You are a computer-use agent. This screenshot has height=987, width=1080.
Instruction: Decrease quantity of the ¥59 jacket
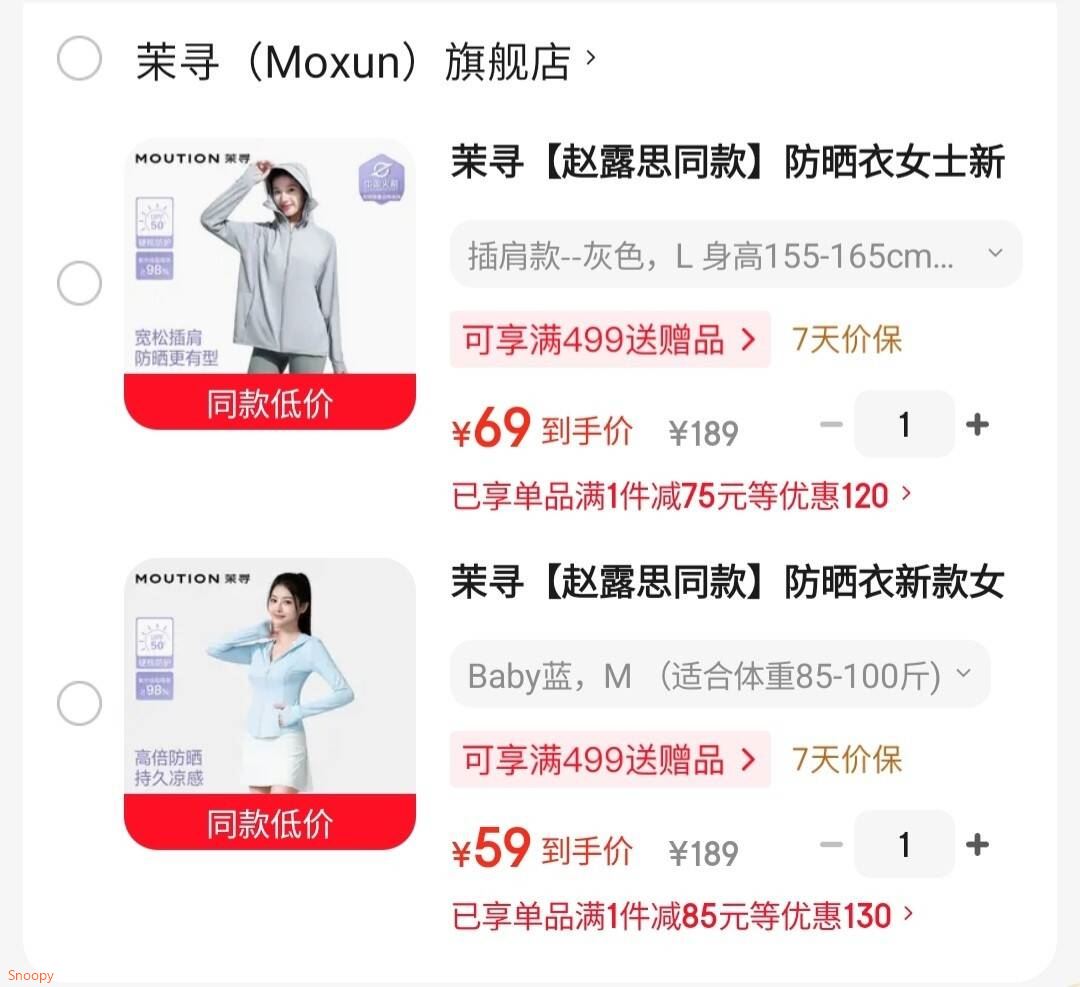click(x=831, y=845)
